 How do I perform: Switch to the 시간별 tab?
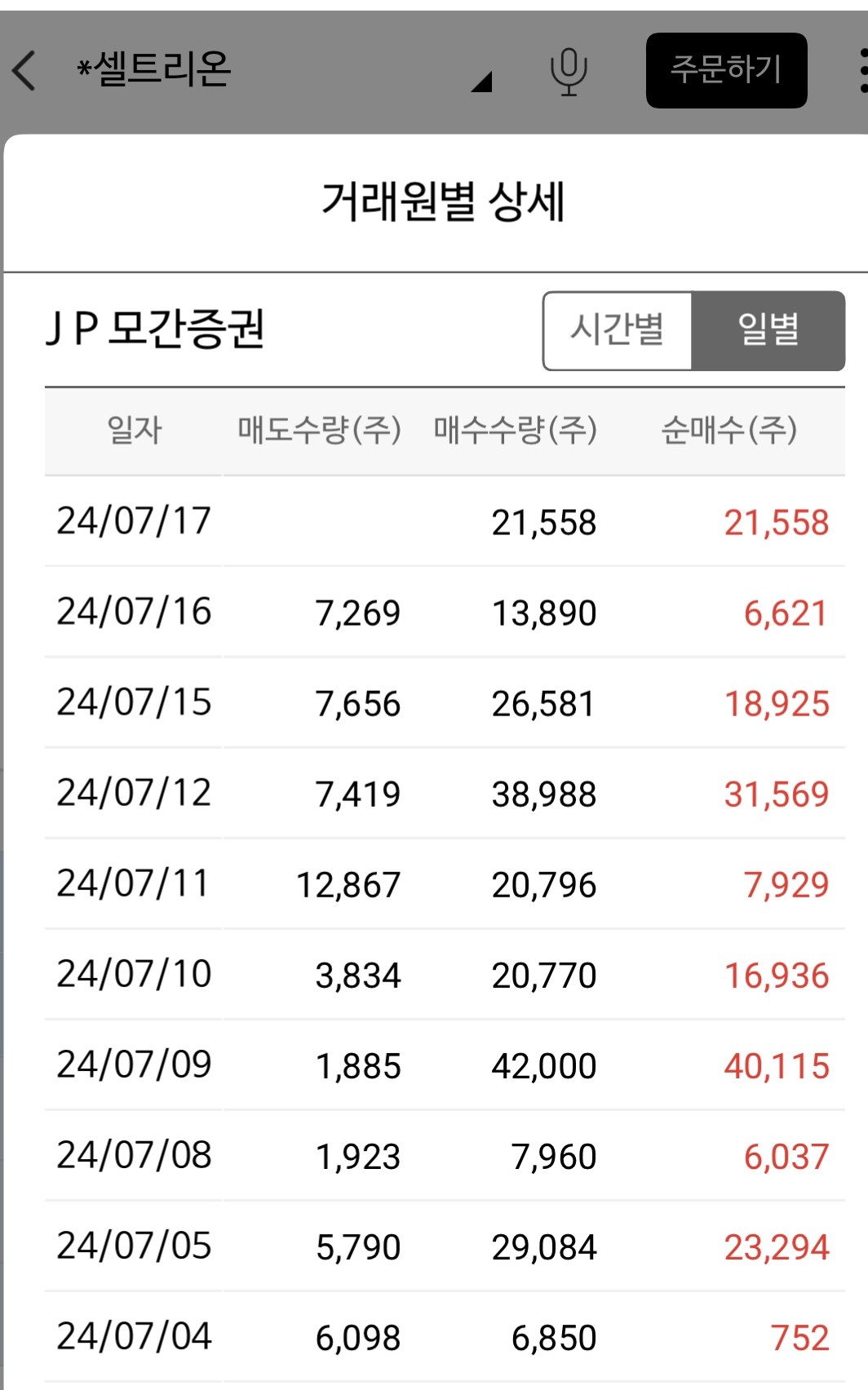click(618, 330)
